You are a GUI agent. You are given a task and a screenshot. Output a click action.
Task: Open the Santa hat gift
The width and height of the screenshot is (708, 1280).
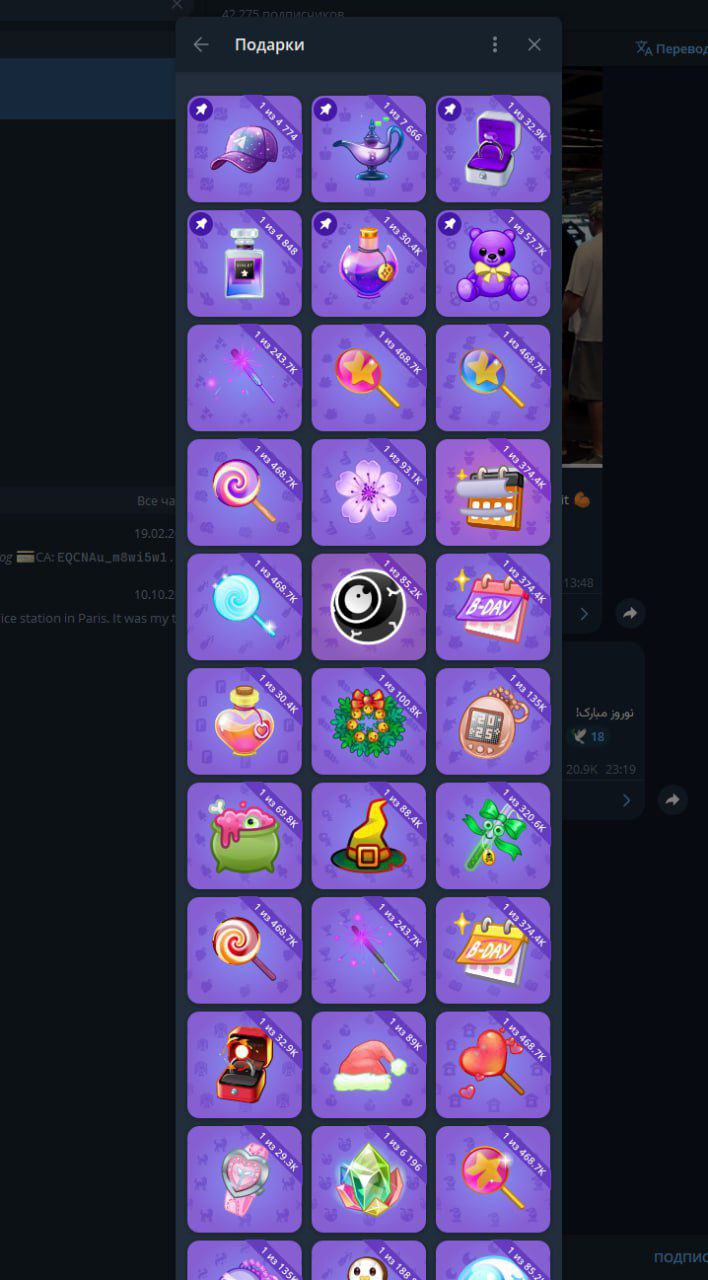click(368, 1065)
